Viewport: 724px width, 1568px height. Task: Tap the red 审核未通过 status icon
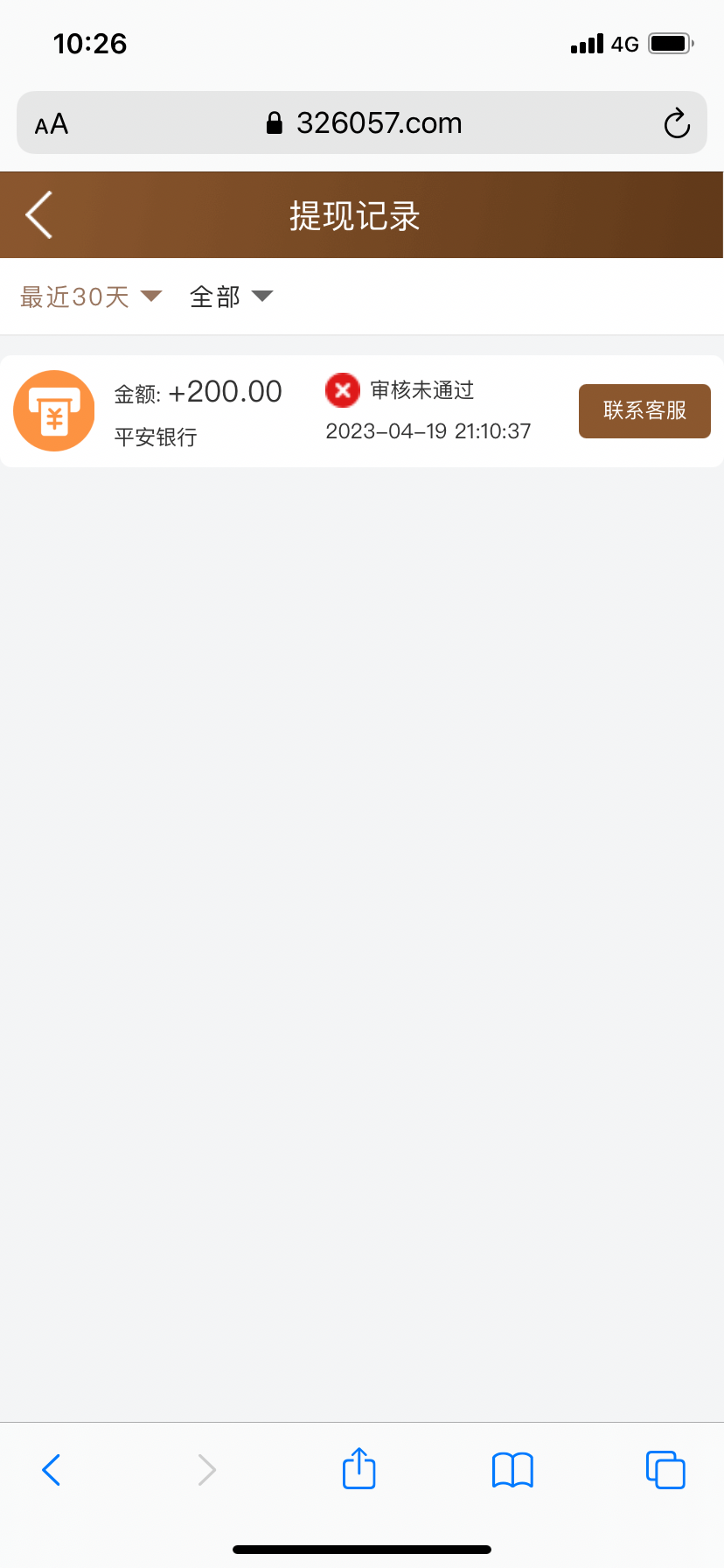pyautogui.click(x=342, y=390)
